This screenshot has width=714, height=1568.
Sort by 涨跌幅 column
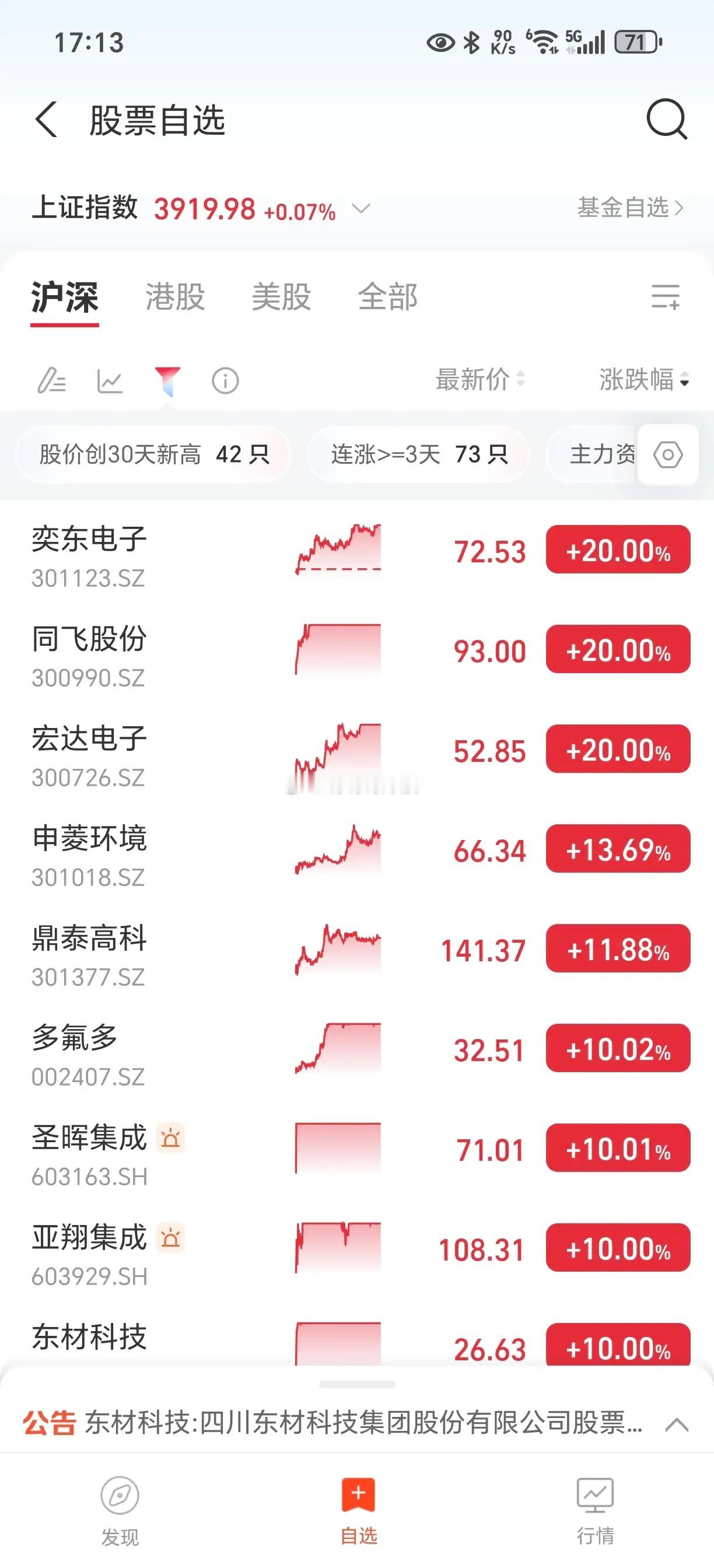[x=643, y=380]
